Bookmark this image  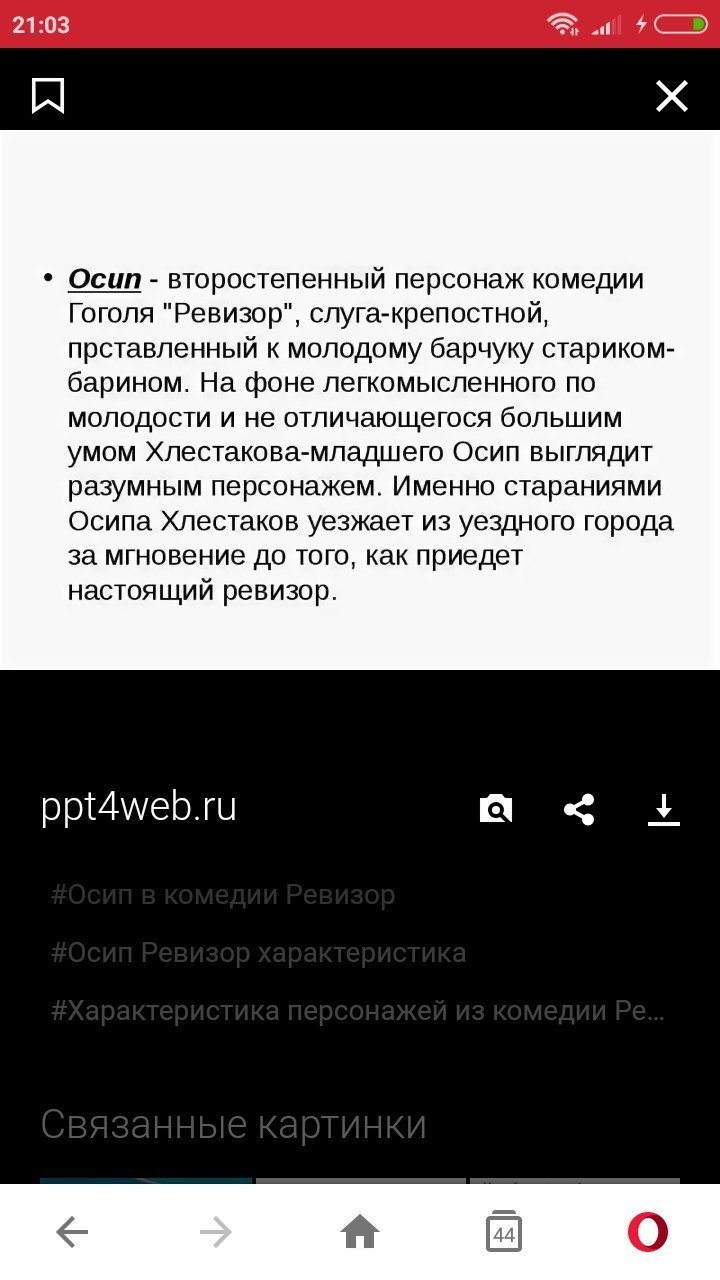(x=48, y=96)
